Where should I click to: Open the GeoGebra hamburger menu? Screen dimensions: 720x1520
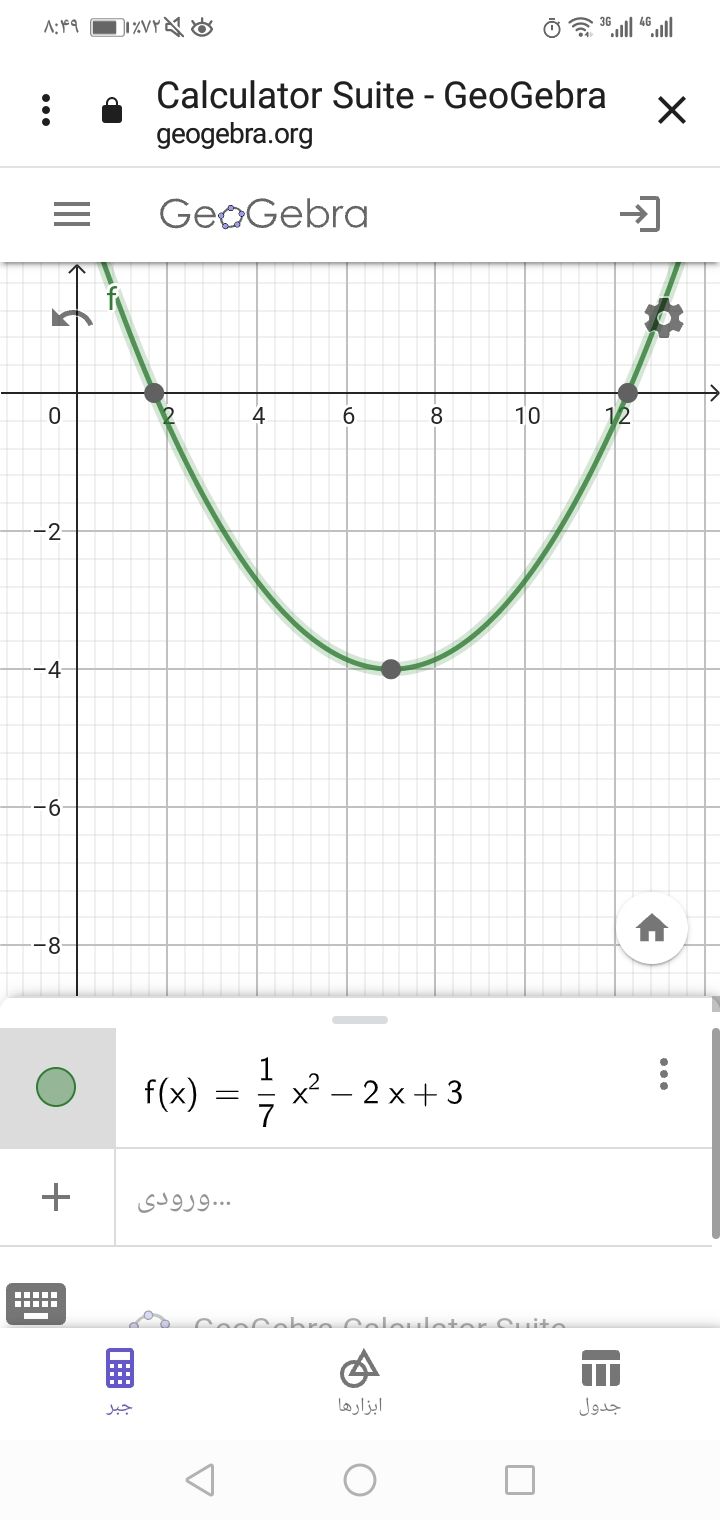pyautogui.click(x=71, y=214)
